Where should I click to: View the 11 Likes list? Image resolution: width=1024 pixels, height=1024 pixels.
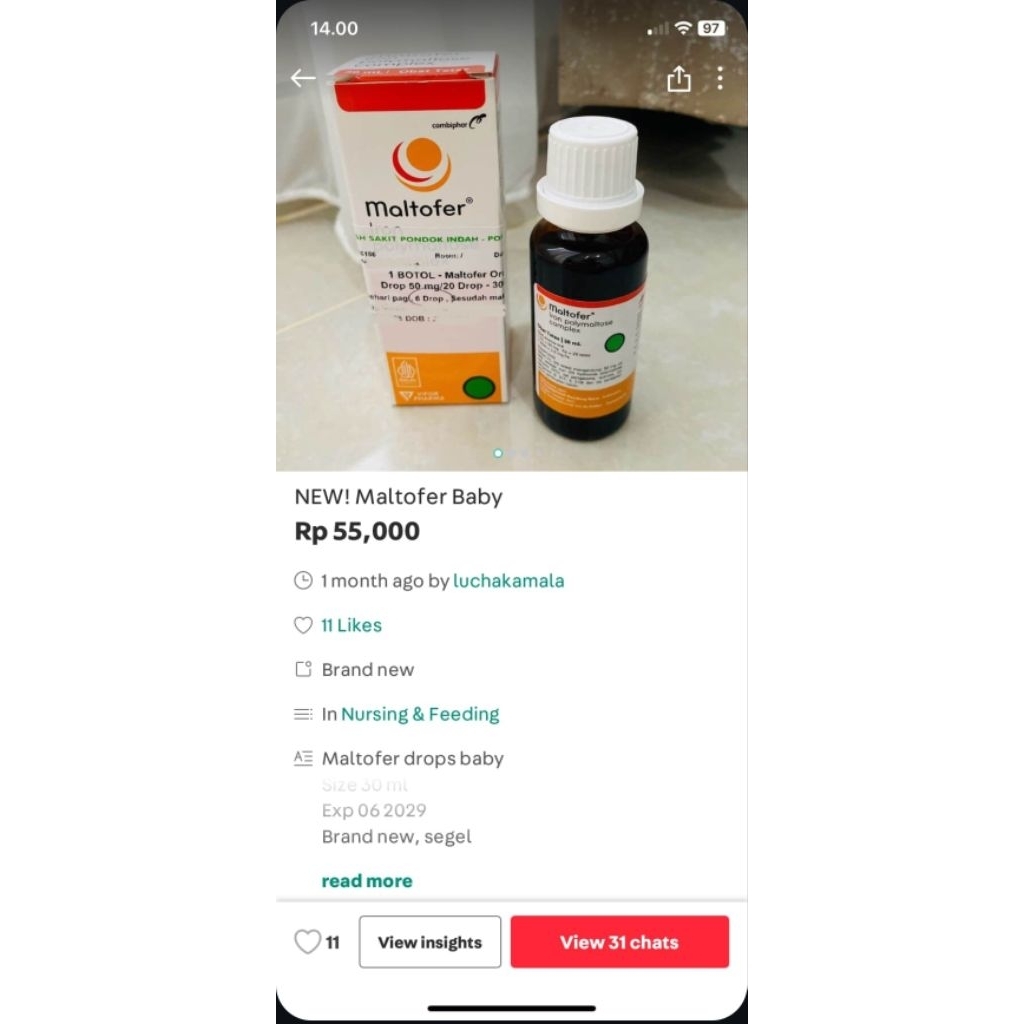click(x=351, y=626)
